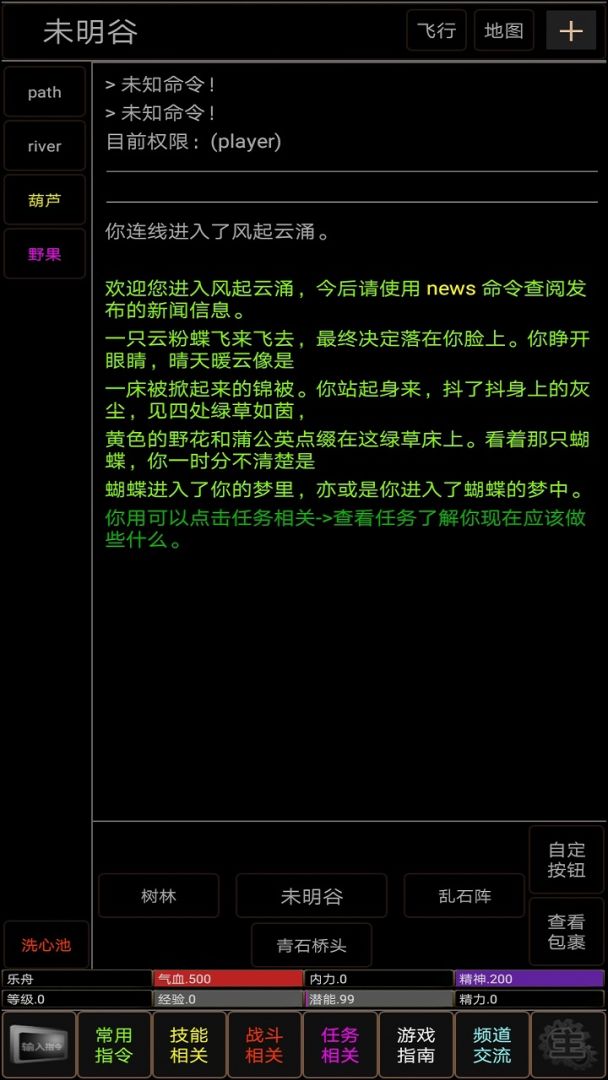Open the 游戏指南 game guide
Image resolution: width=608 pixels, height=1080 pixels.
click(x=416, y=1045)
